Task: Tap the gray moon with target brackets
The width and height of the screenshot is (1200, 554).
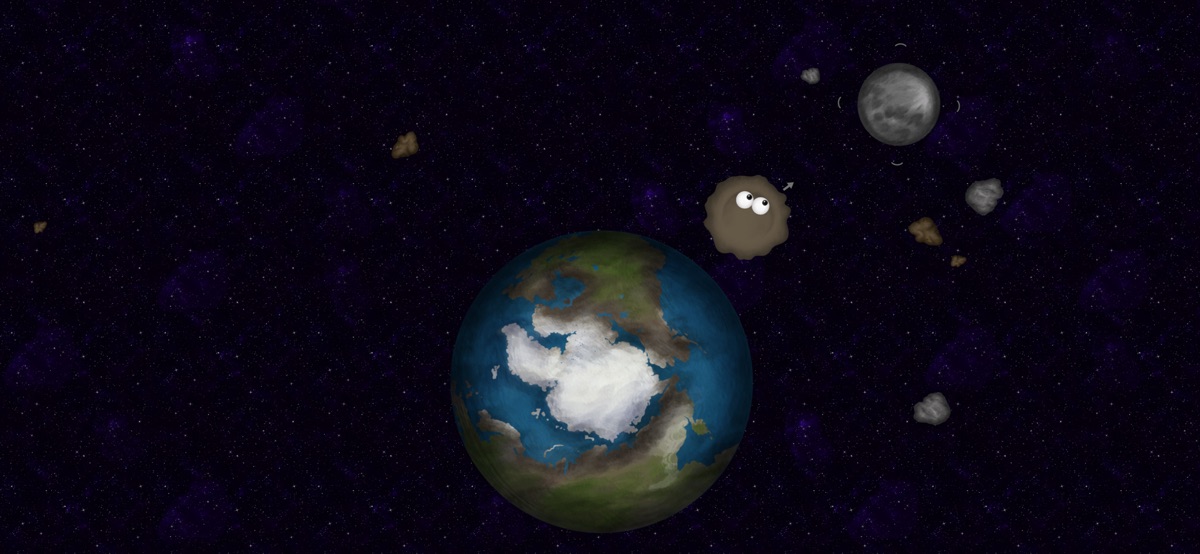Action: 898,104
